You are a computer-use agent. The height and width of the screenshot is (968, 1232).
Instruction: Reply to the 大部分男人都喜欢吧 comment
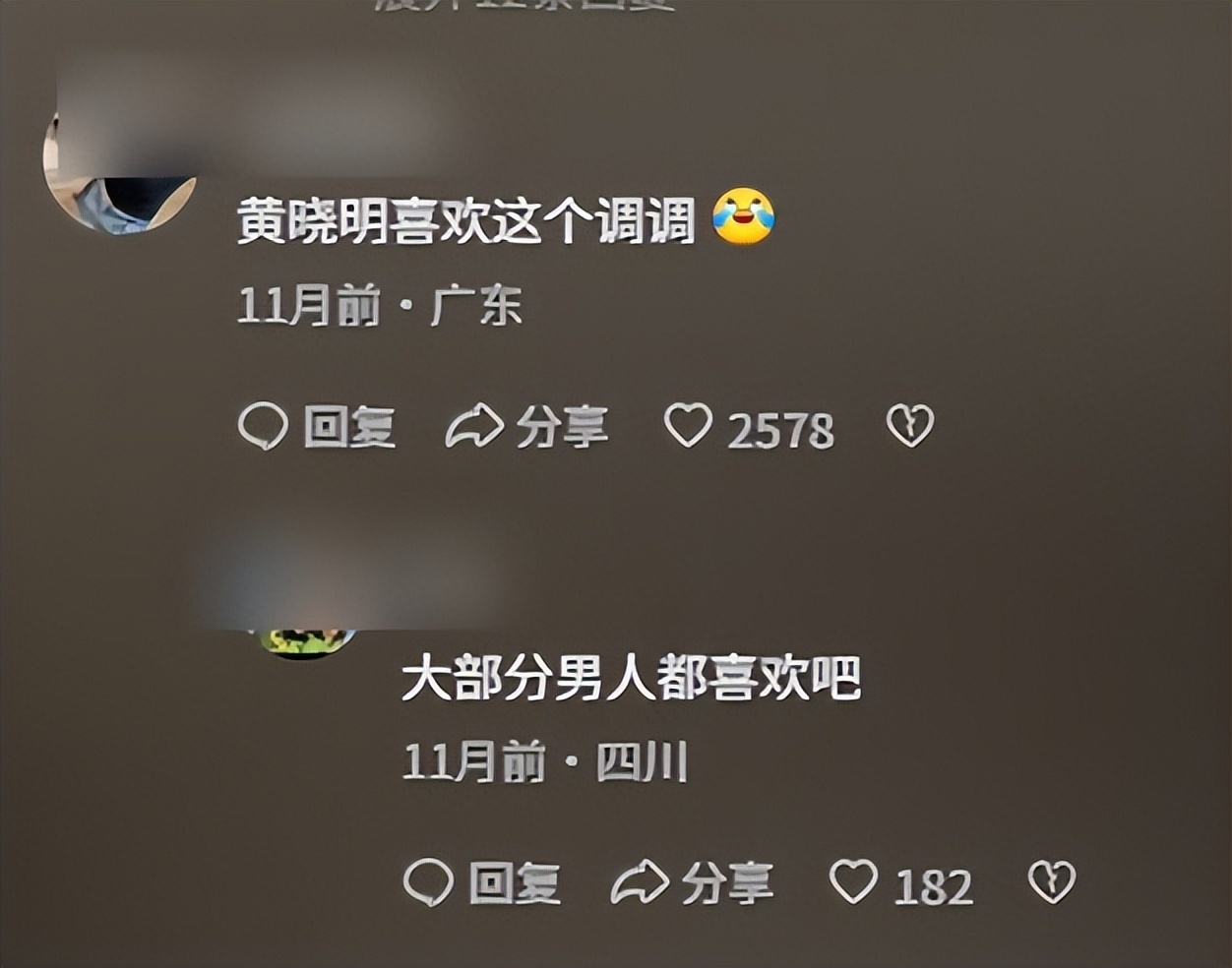tap(482, 882)
